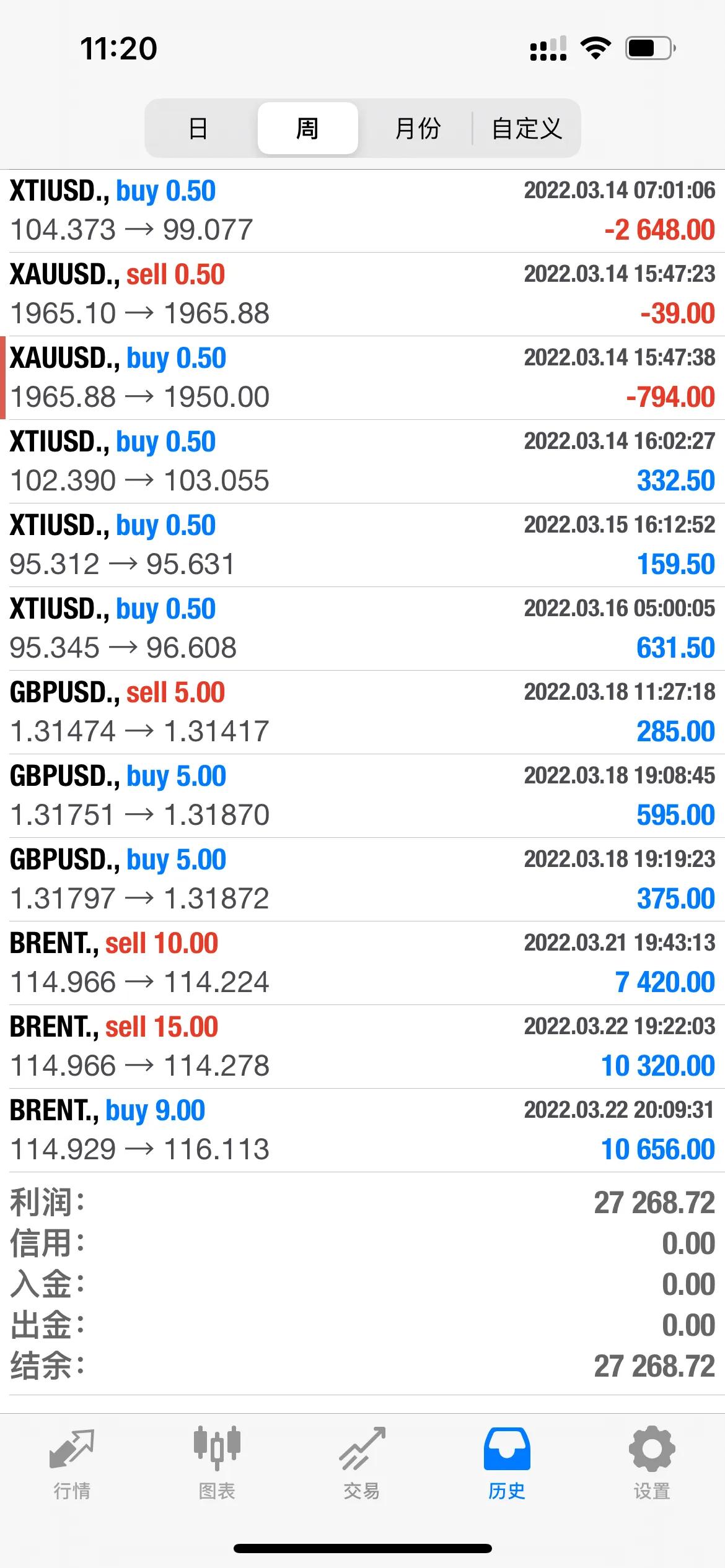
Task: View the XAUUSD buy trade losing -794.00
Action: tap(362, 378)
